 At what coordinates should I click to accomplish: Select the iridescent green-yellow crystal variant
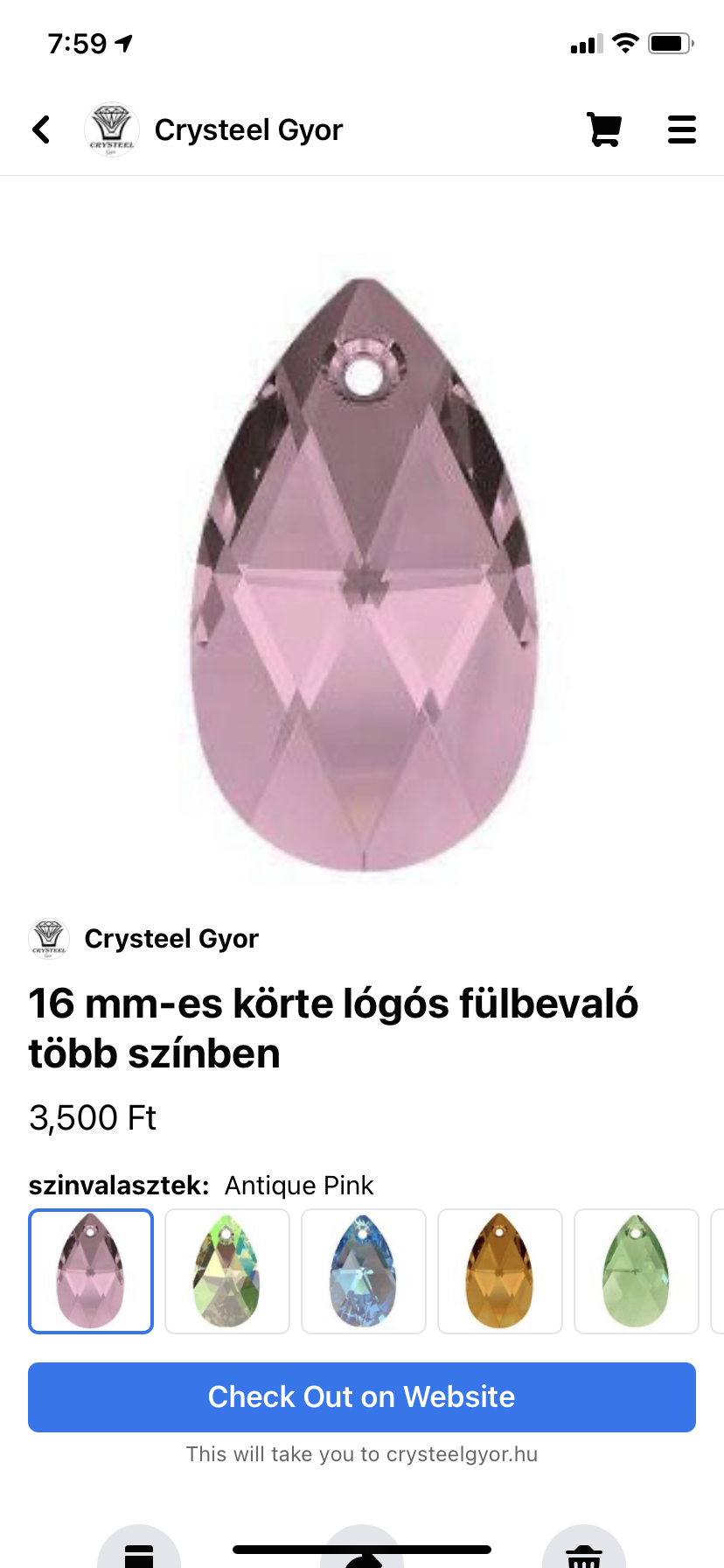227,1270
